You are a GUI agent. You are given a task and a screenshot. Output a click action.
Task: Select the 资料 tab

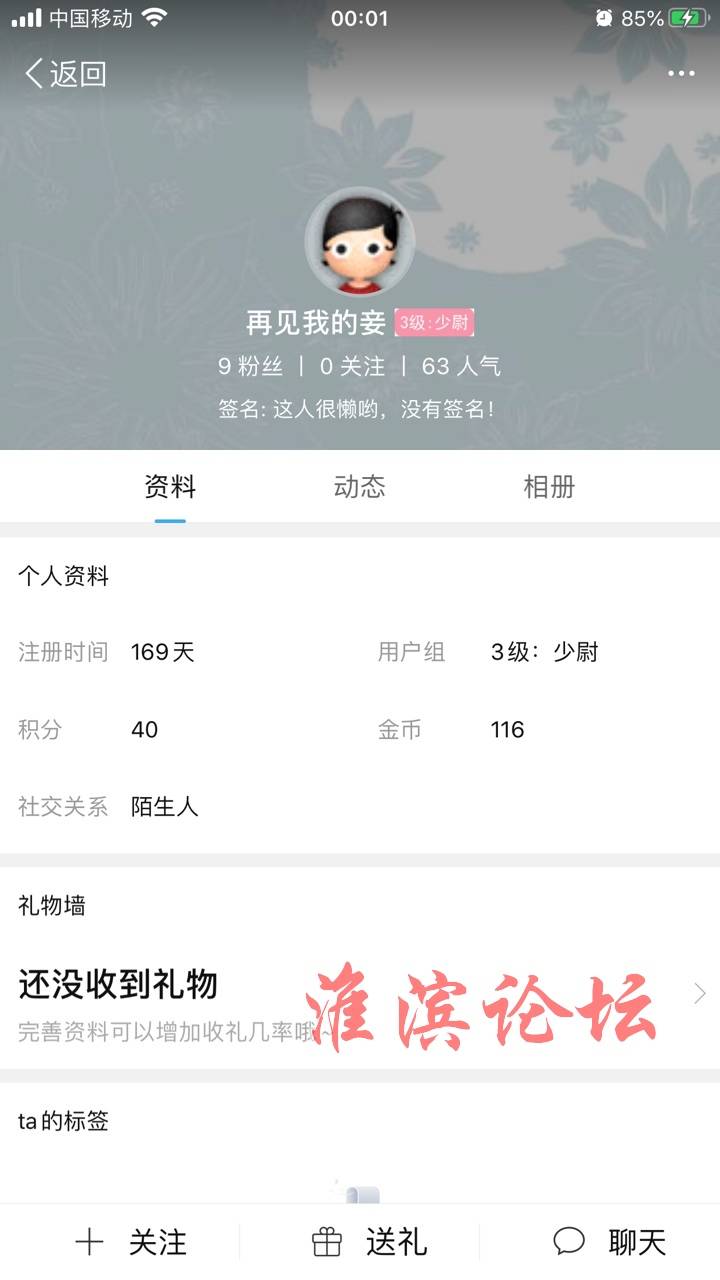[170, 487]
